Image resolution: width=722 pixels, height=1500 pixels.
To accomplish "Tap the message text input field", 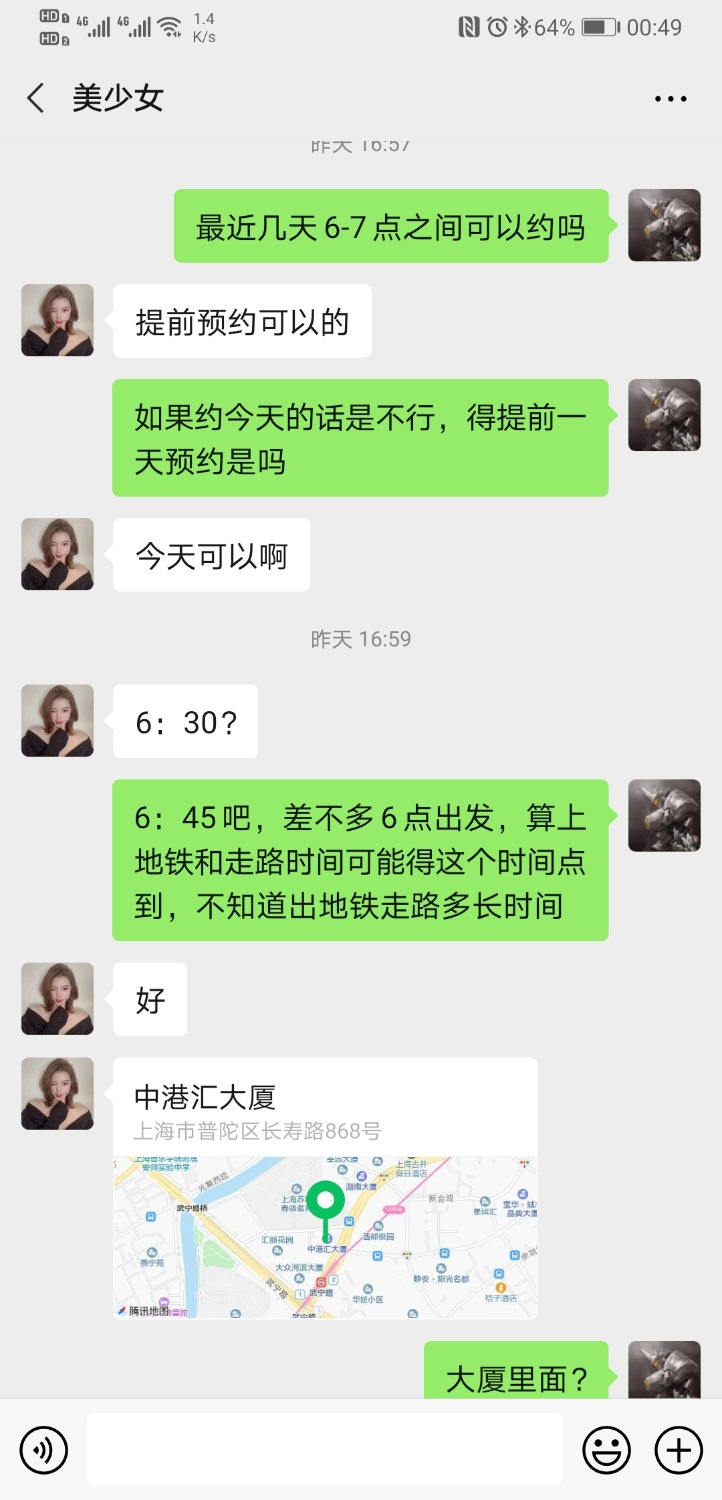I will (x=325, y=1449).
